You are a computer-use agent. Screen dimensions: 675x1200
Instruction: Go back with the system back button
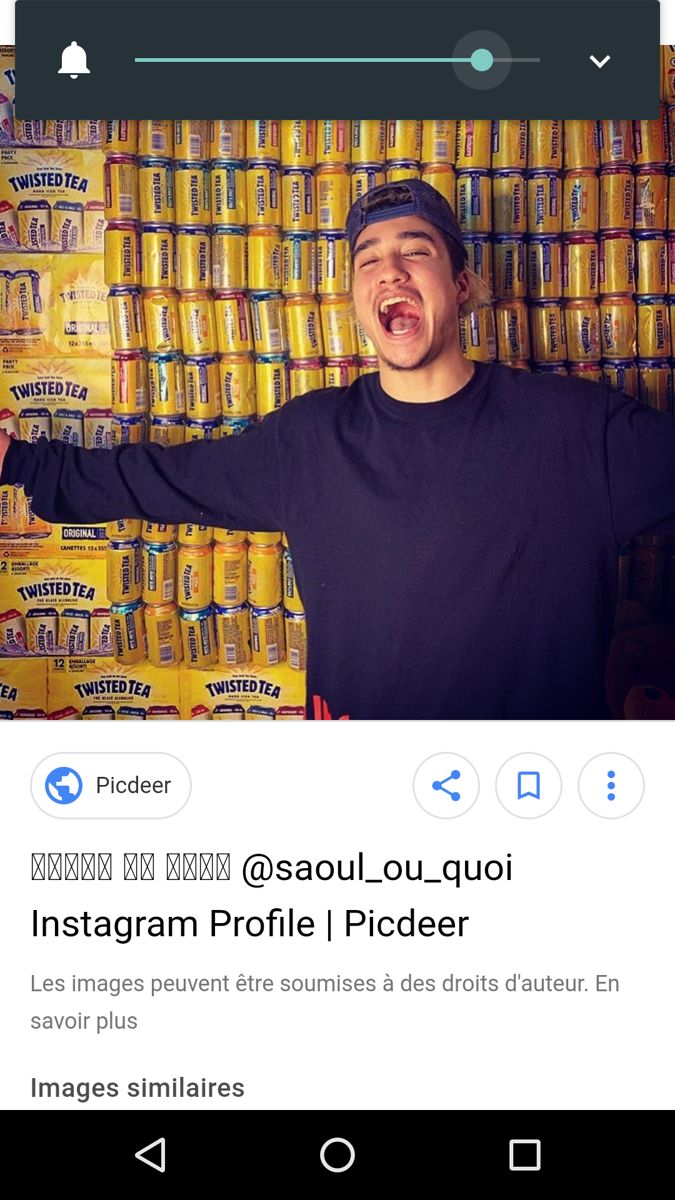tap(150, 1155)
